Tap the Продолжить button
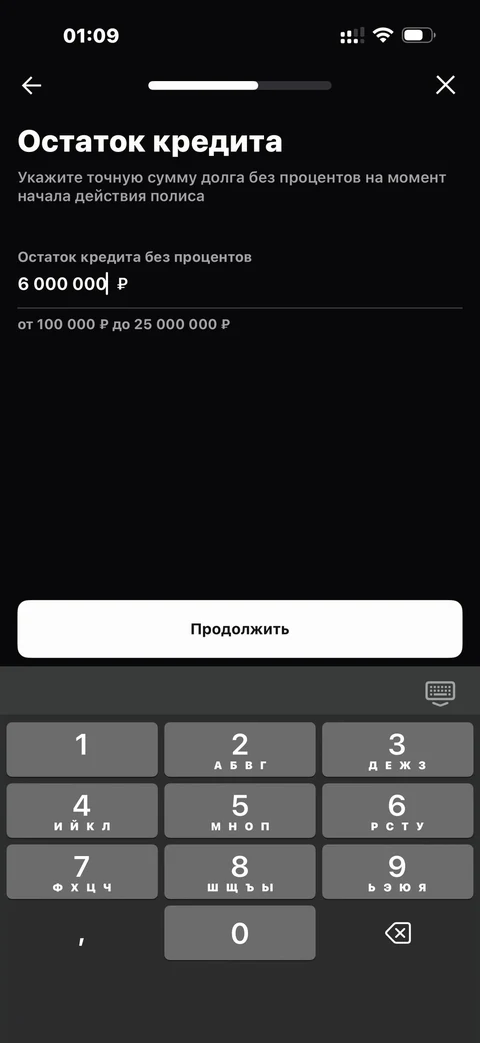480x1043 pixels. [239, 629]
